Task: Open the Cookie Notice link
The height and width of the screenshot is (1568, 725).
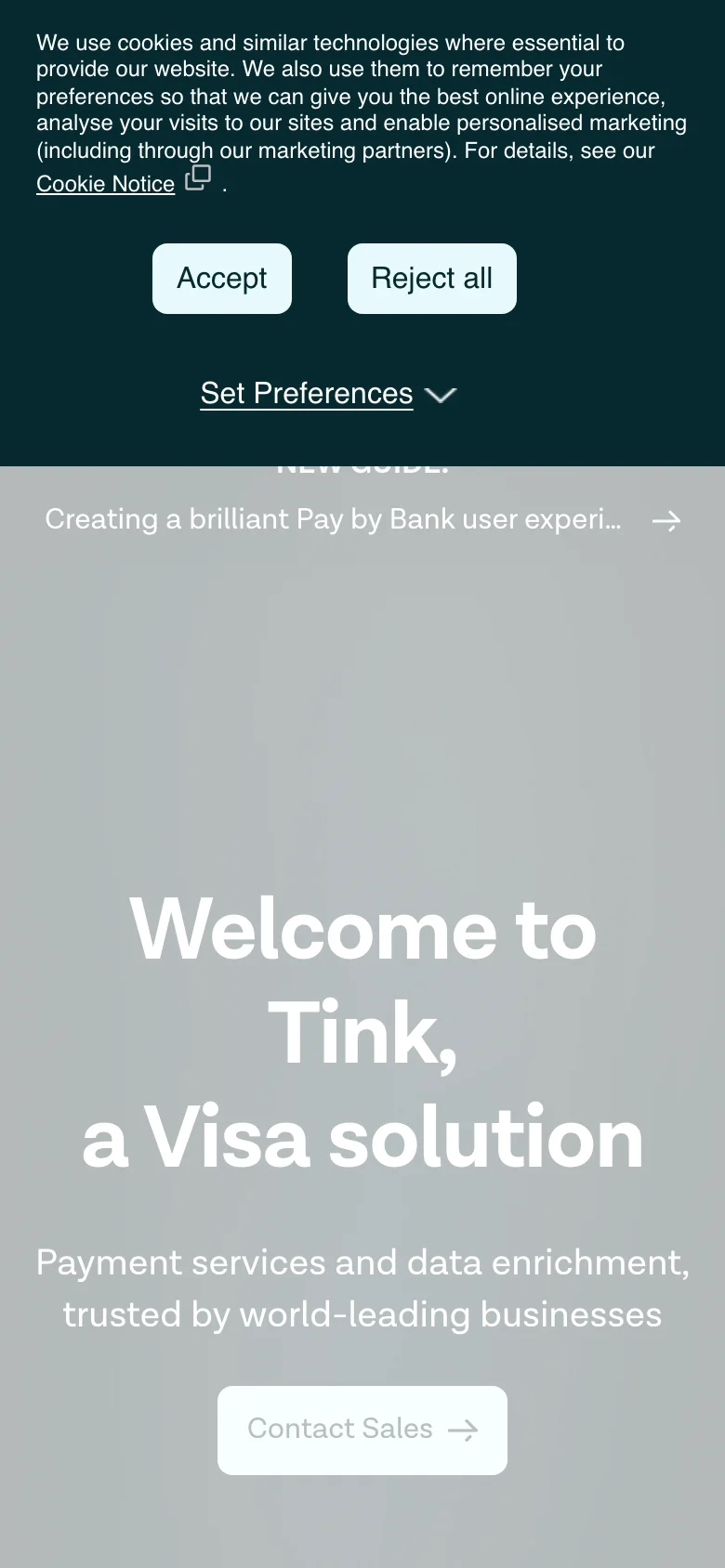Action: tap(104, 184)
